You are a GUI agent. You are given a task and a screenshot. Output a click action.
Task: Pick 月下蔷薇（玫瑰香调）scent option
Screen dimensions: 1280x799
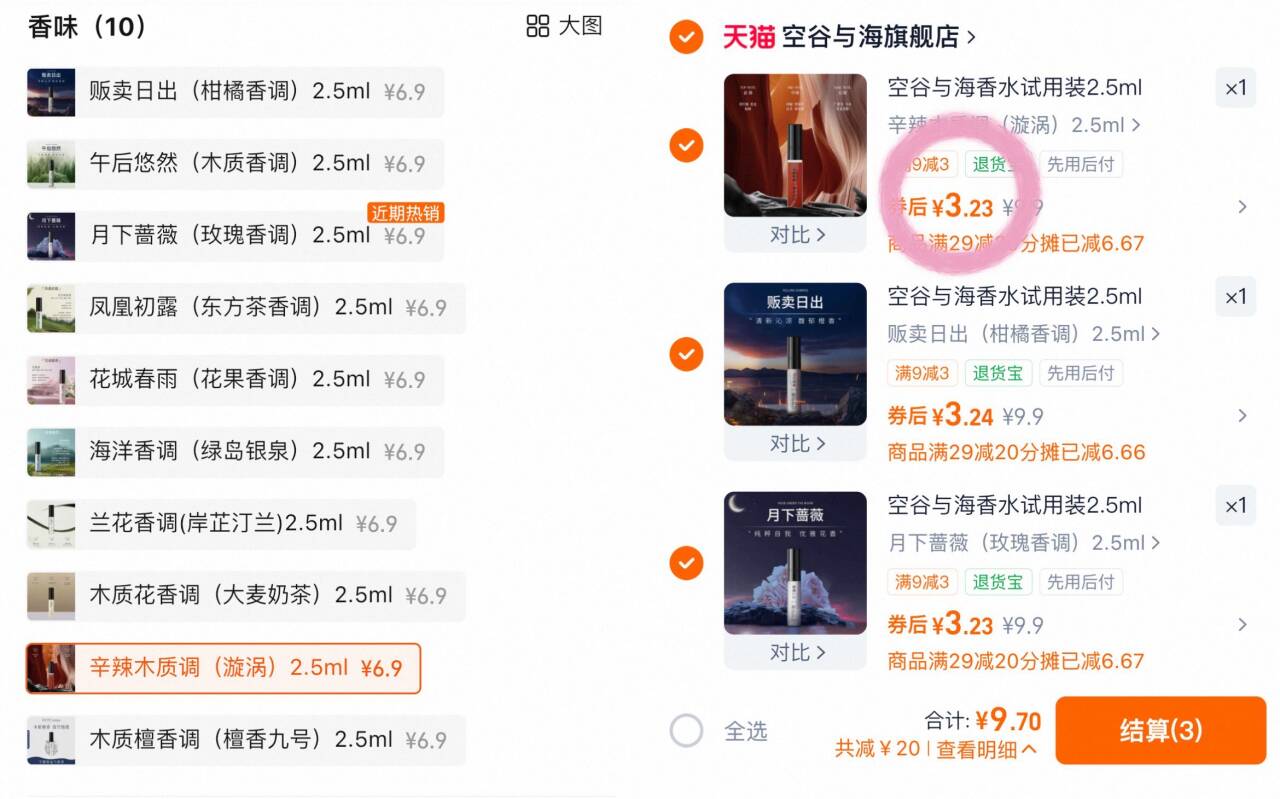pyautogui.click(x=235, y=236)
